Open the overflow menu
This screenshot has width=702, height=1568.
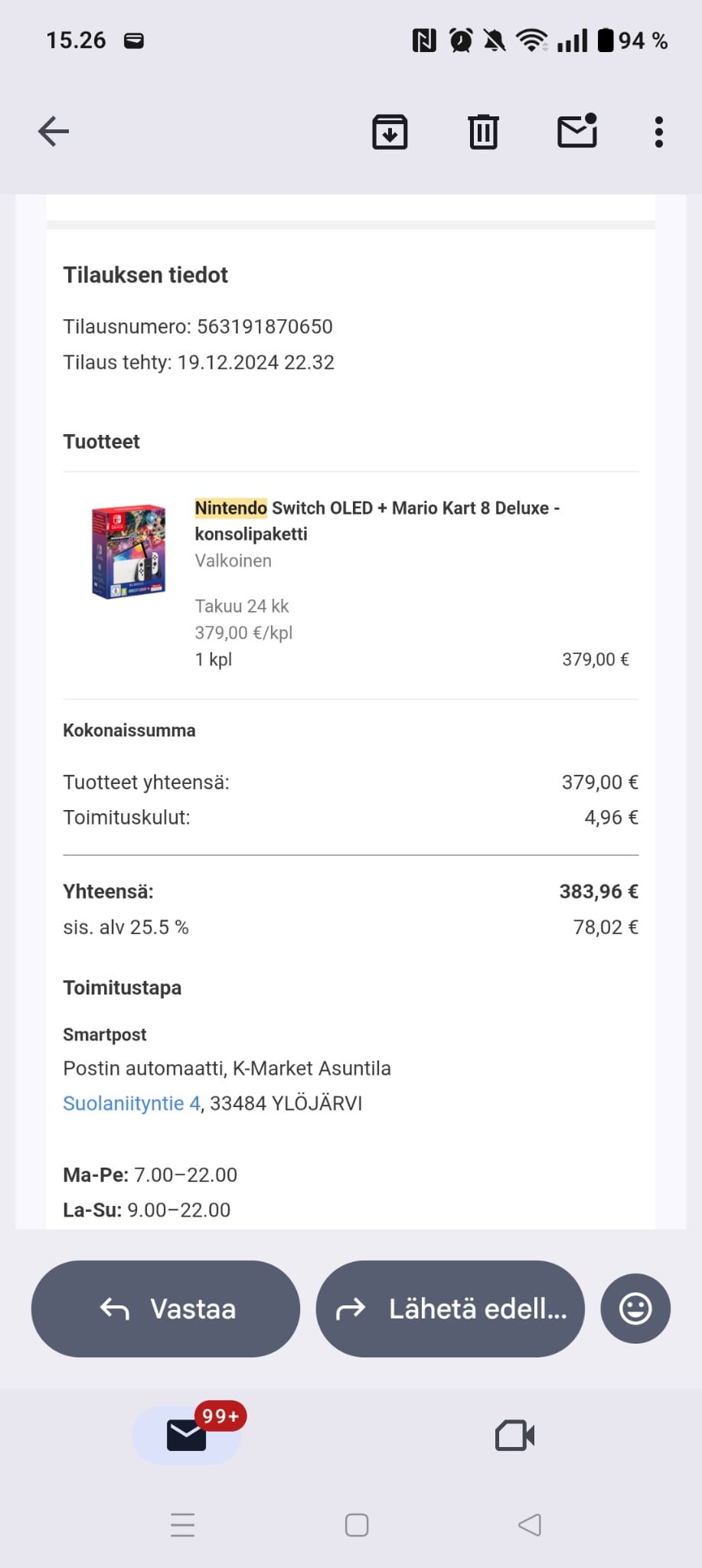click(x=658, y=132)
